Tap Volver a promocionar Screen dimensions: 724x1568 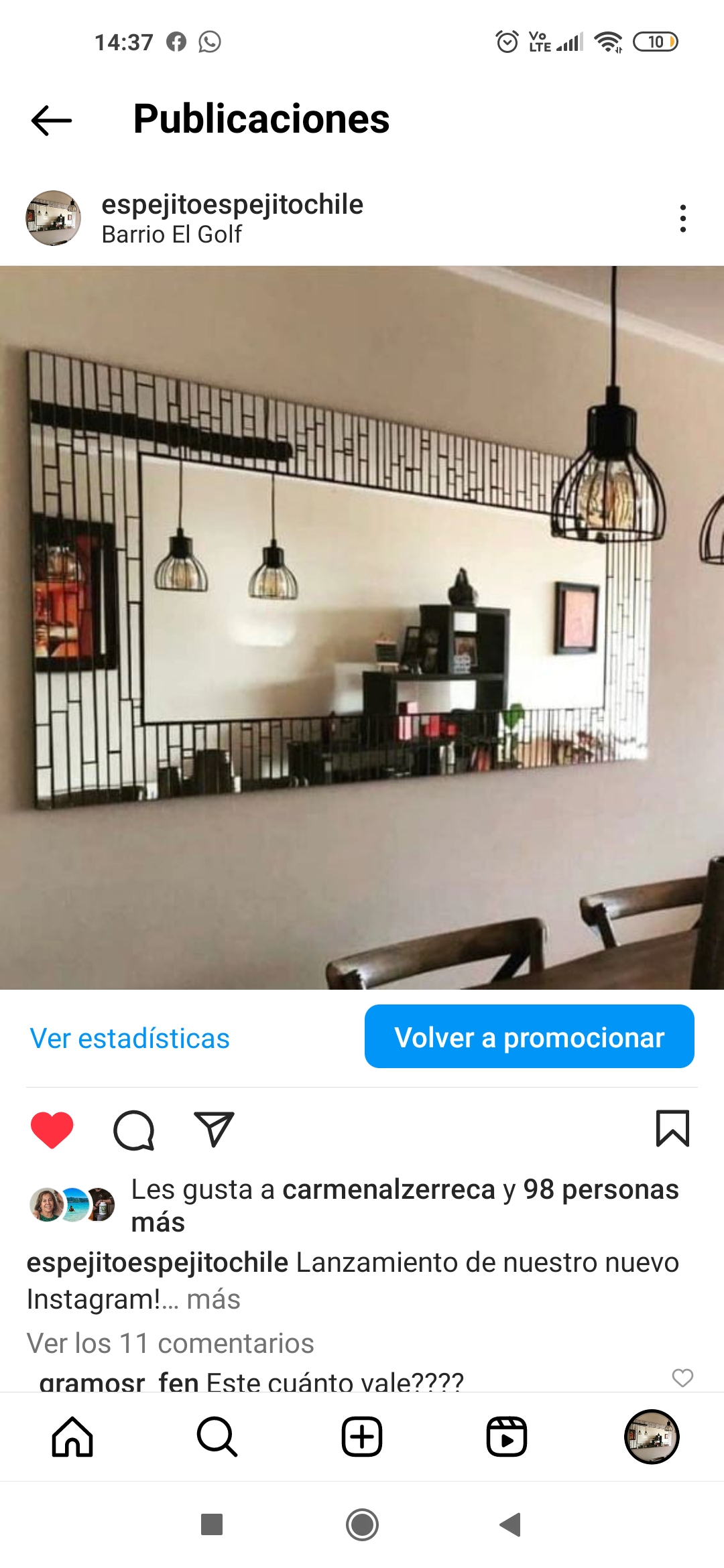coord(529,1037)
